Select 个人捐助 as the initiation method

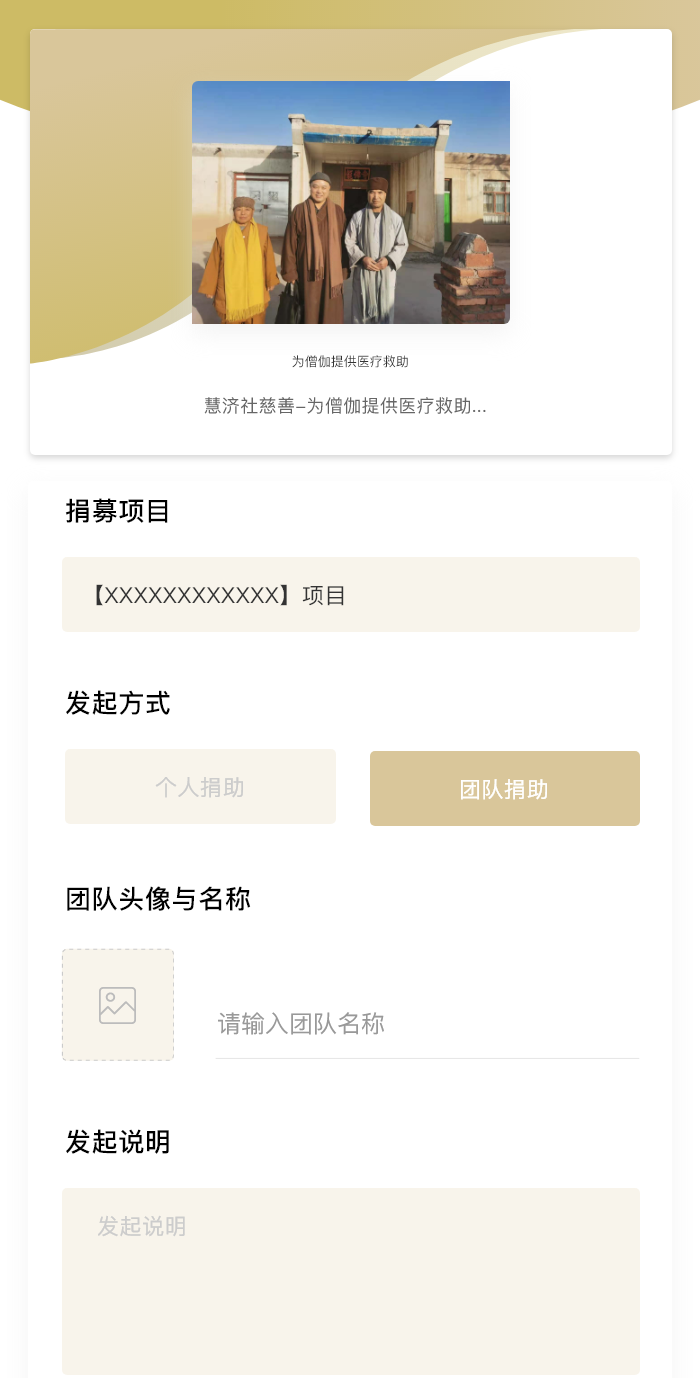(x=200, y=787)
